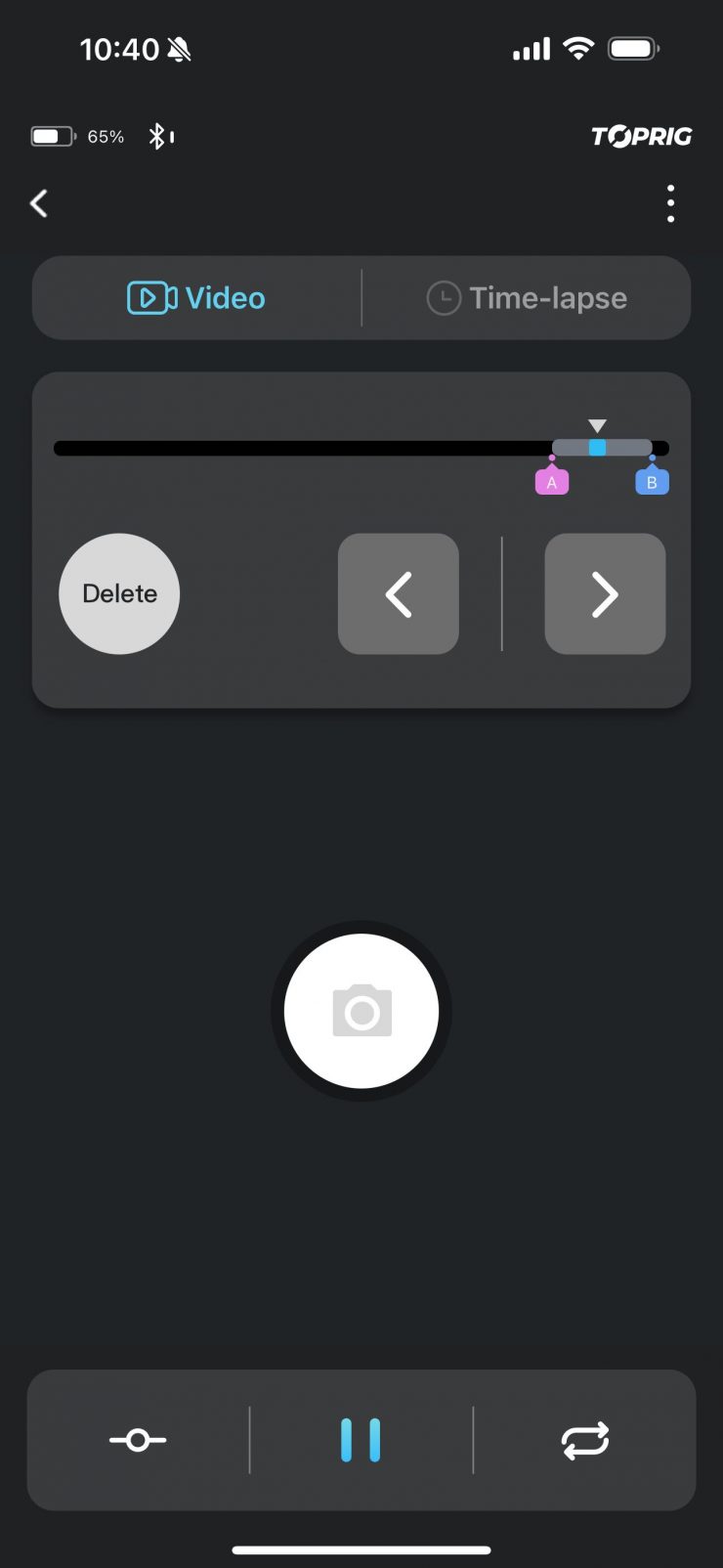
Task: Pause the slider movement
Action: [x=361, y=1440]
